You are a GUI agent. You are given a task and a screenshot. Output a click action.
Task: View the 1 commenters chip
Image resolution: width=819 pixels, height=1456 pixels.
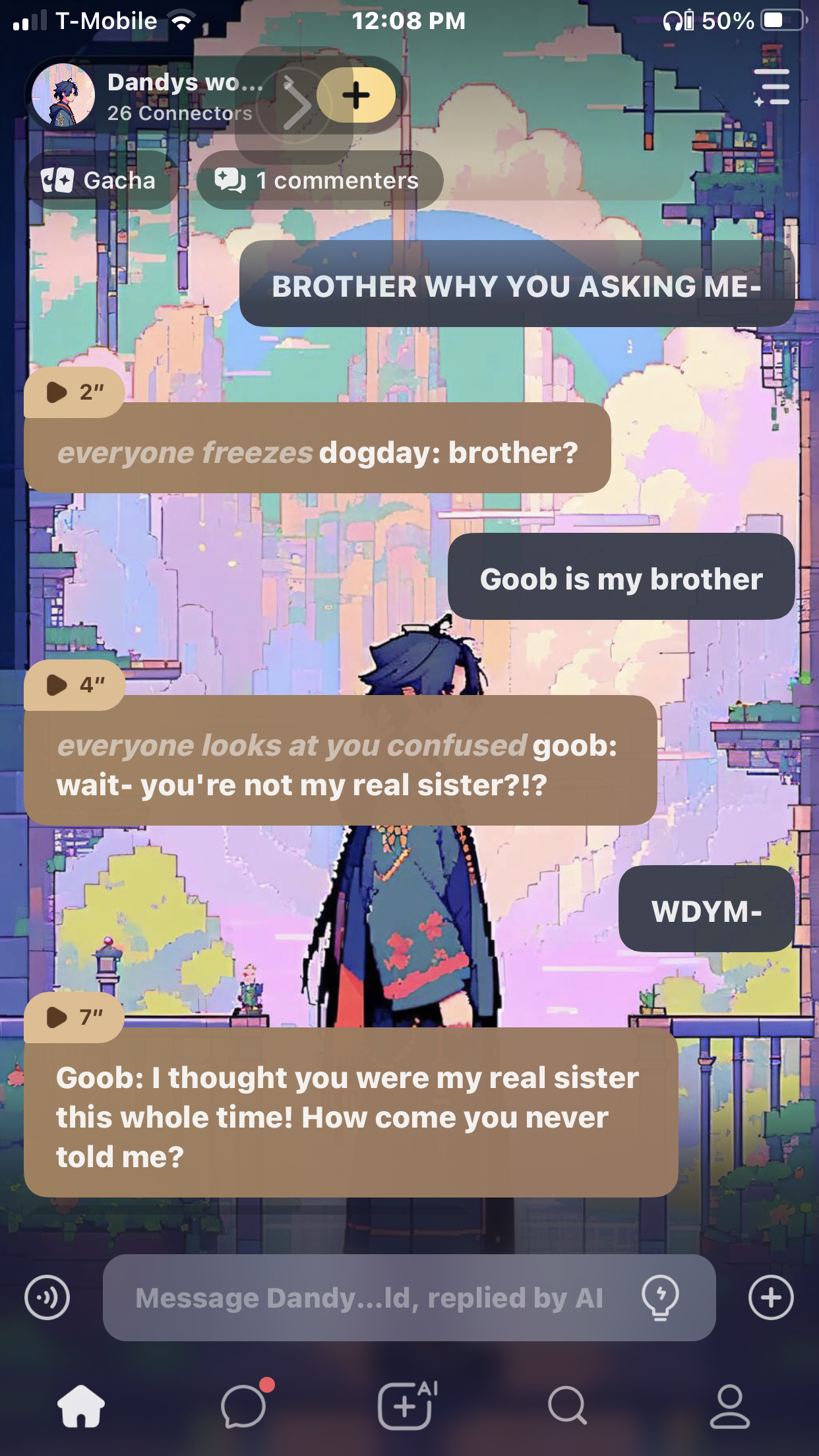(x=318, y=180)
